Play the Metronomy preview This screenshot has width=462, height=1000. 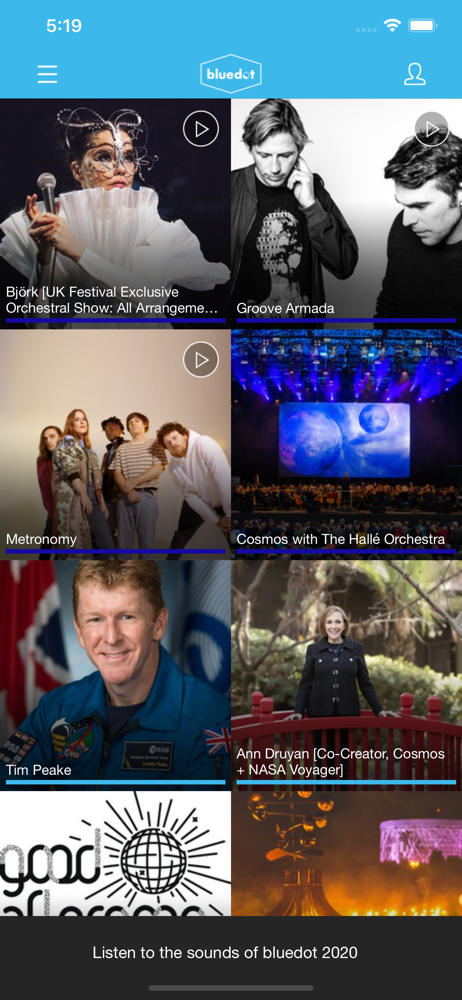point(201,360)
